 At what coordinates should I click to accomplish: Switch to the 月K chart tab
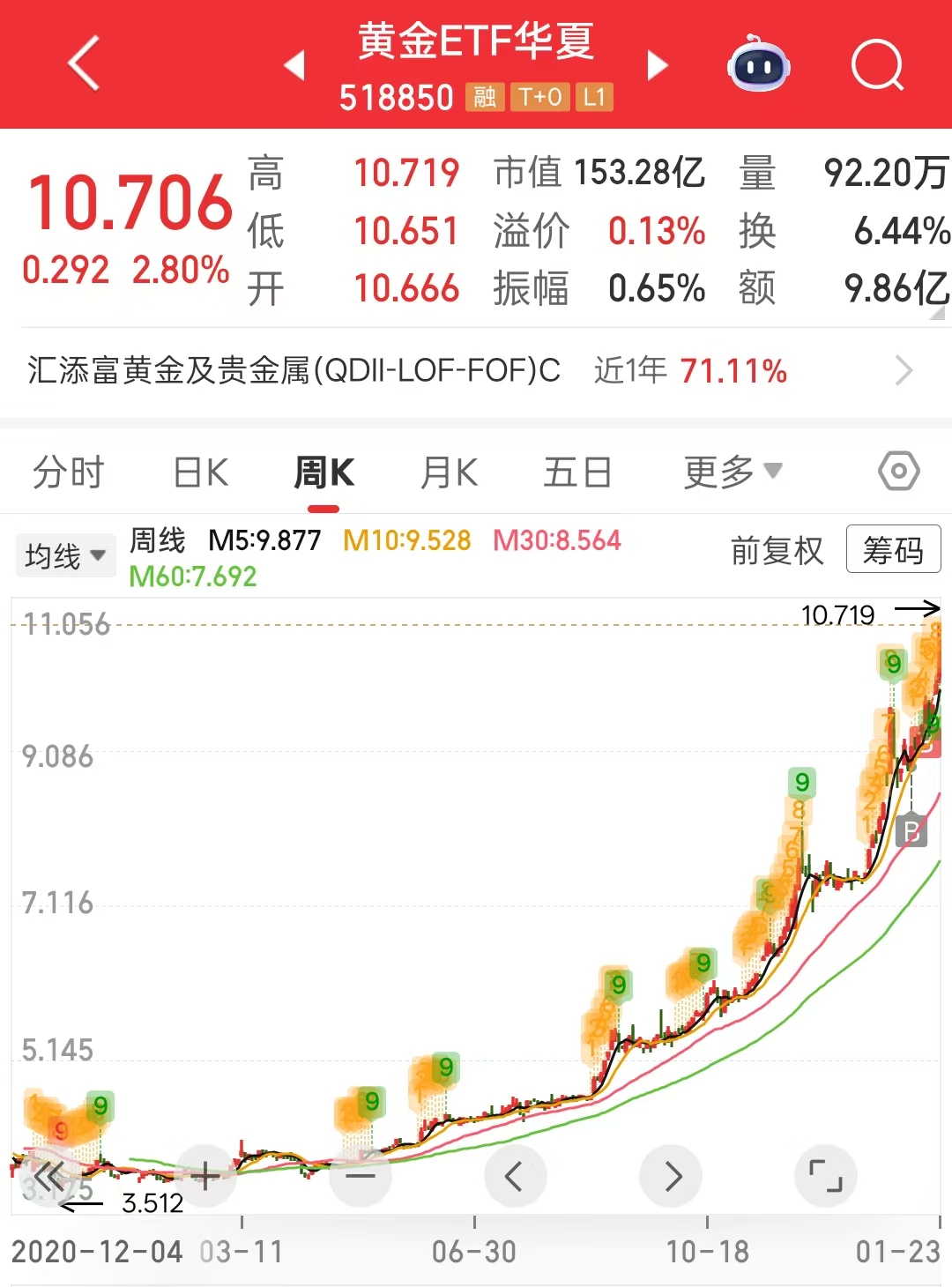point(449,472)
